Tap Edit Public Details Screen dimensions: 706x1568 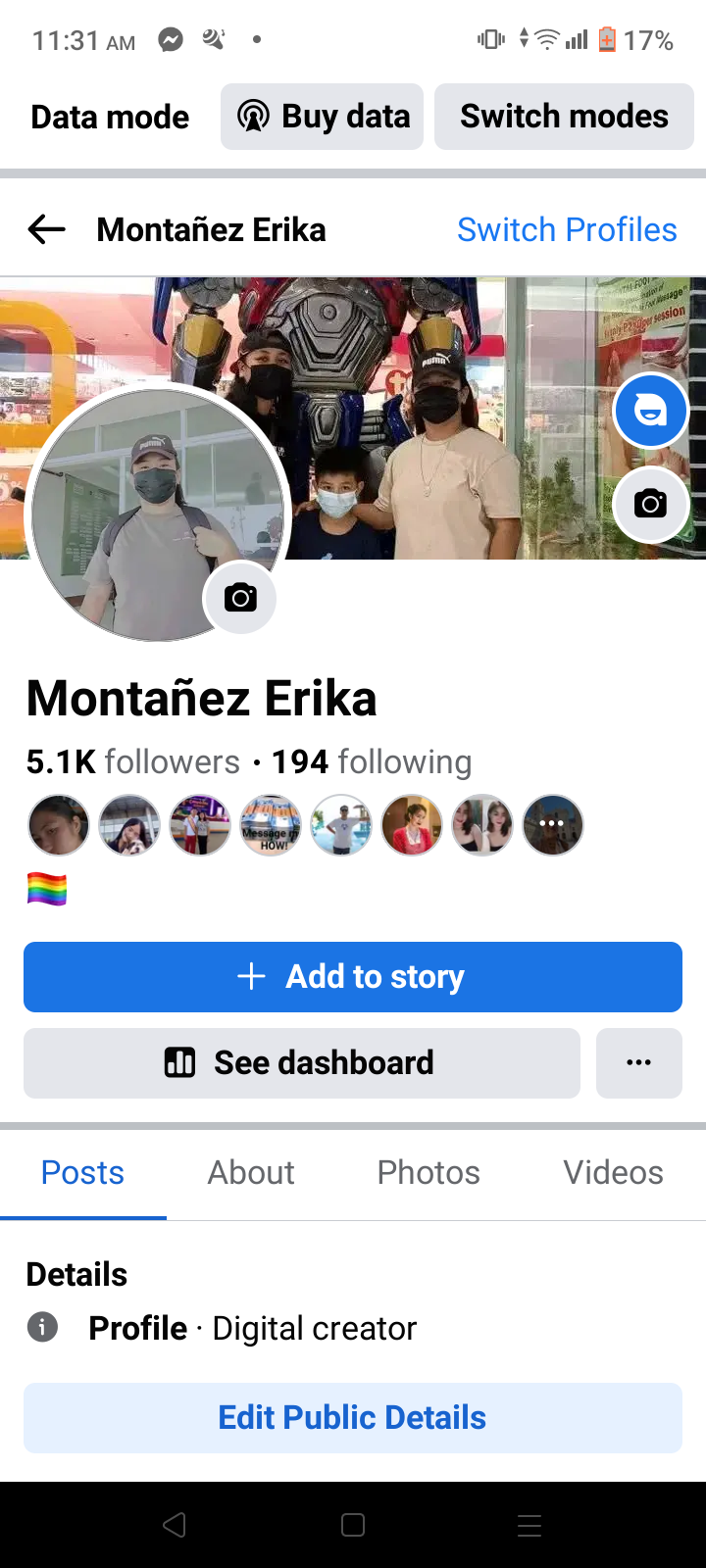(x=353, y=1418)
